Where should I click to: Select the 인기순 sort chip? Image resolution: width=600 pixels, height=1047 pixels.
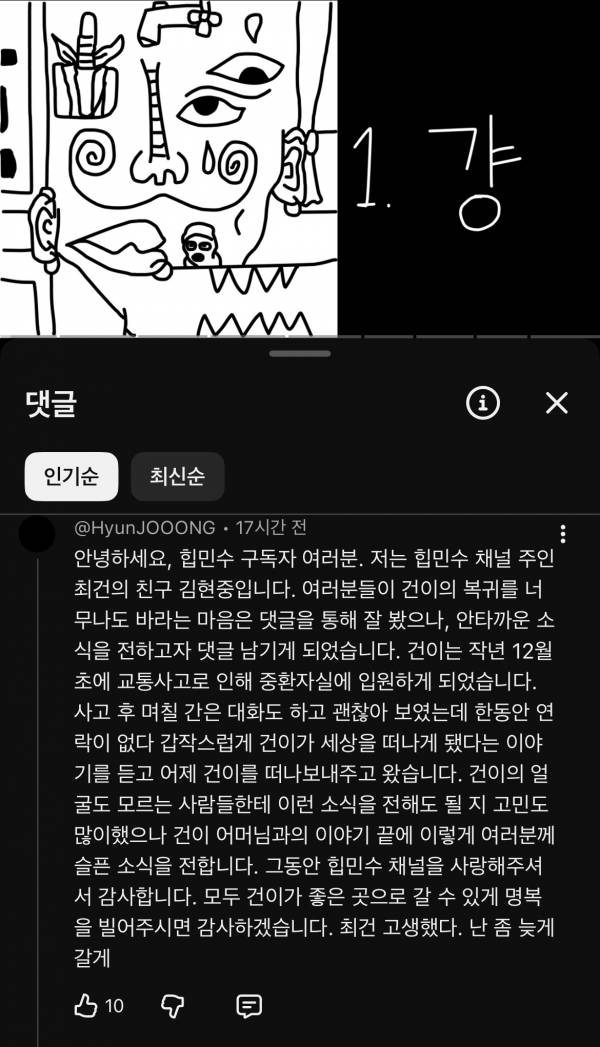(x=71, y=476)
